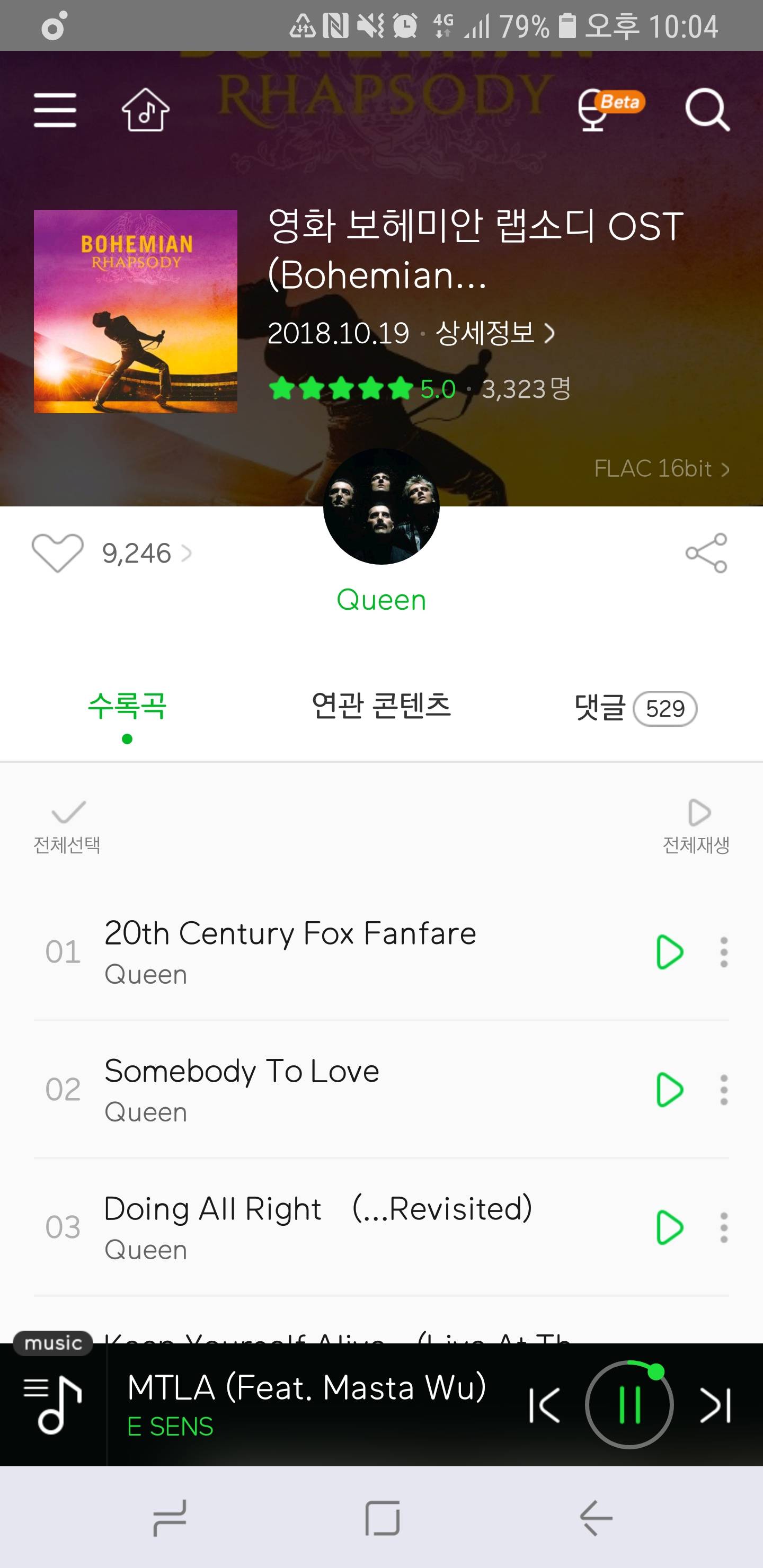Open the hamburger menu drawer
Viewport: 763px width, 1568px height.
[x=55, y=110]
